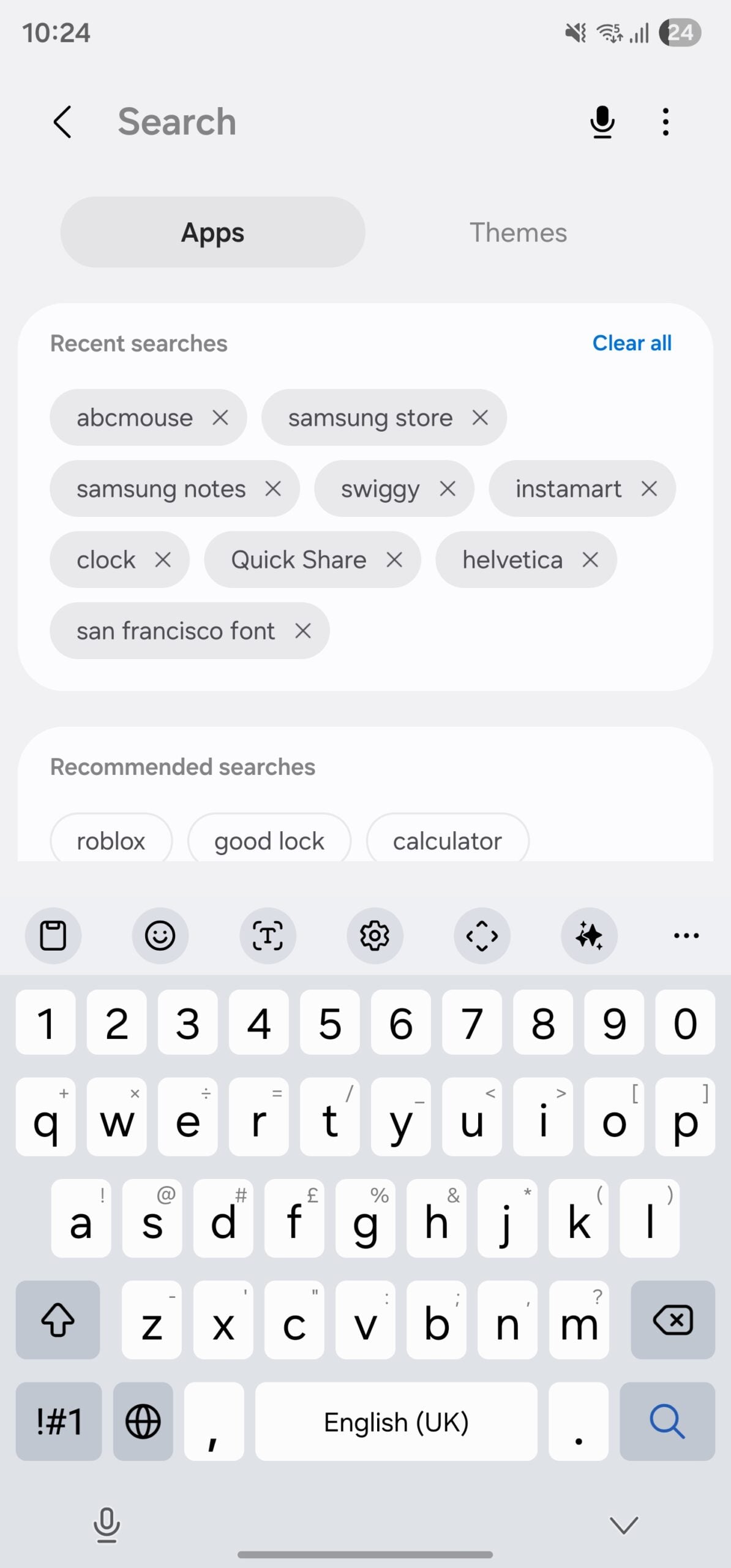Activate cursor control mode on the keyboard
731x1568 pixels.
pos(482,935)
